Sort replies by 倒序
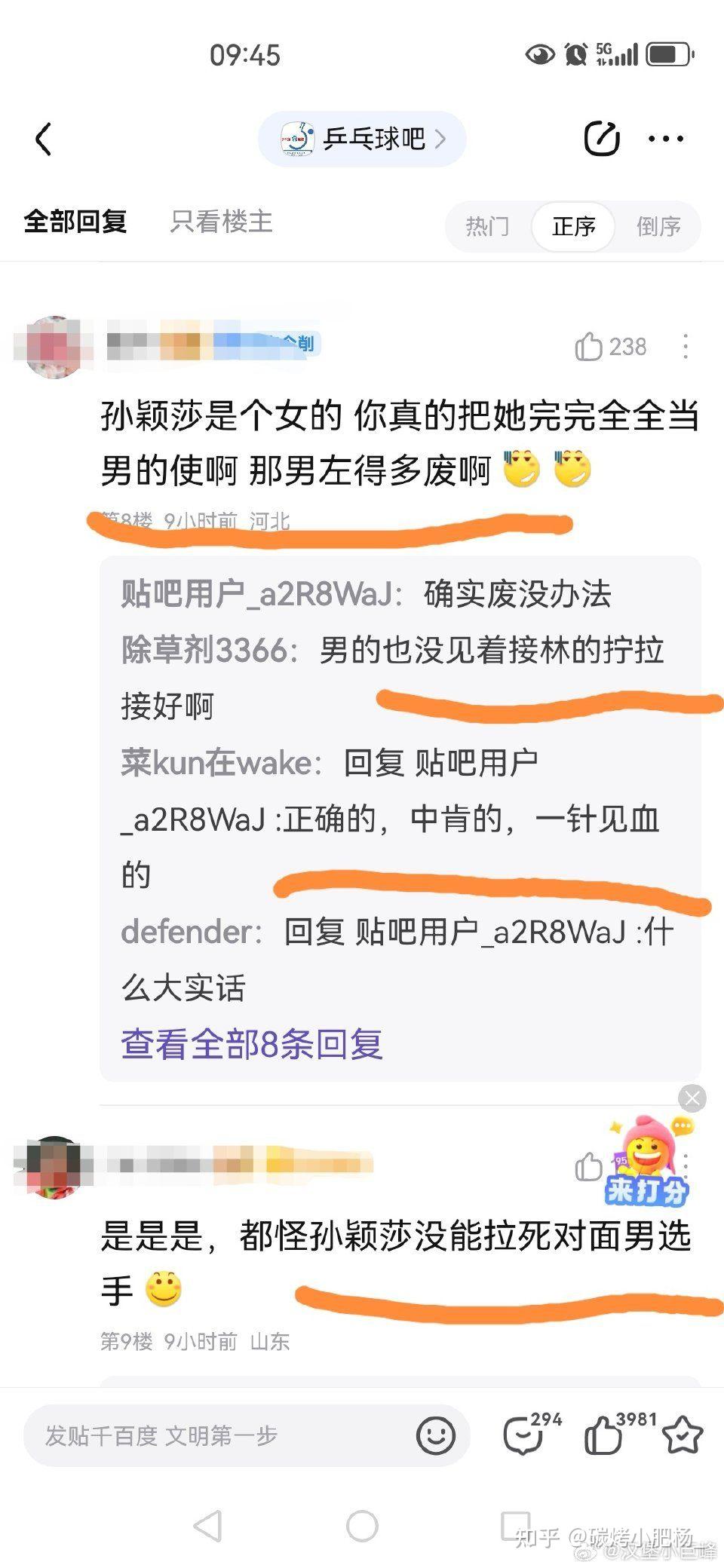Screen dimensions: 724x1568 point(658,226)
